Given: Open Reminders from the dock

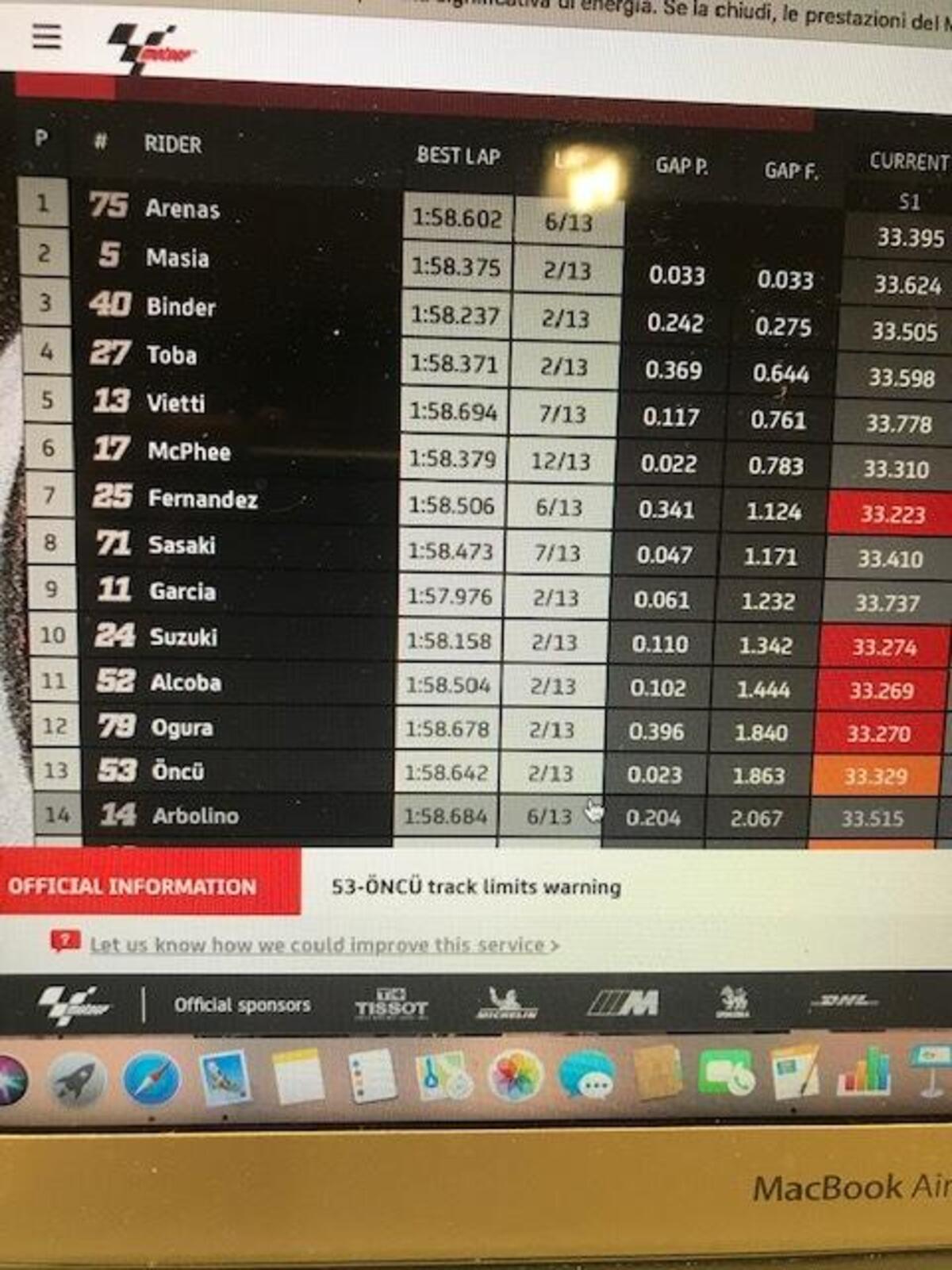Looking at the screenshot, I should pos(371,1077).
